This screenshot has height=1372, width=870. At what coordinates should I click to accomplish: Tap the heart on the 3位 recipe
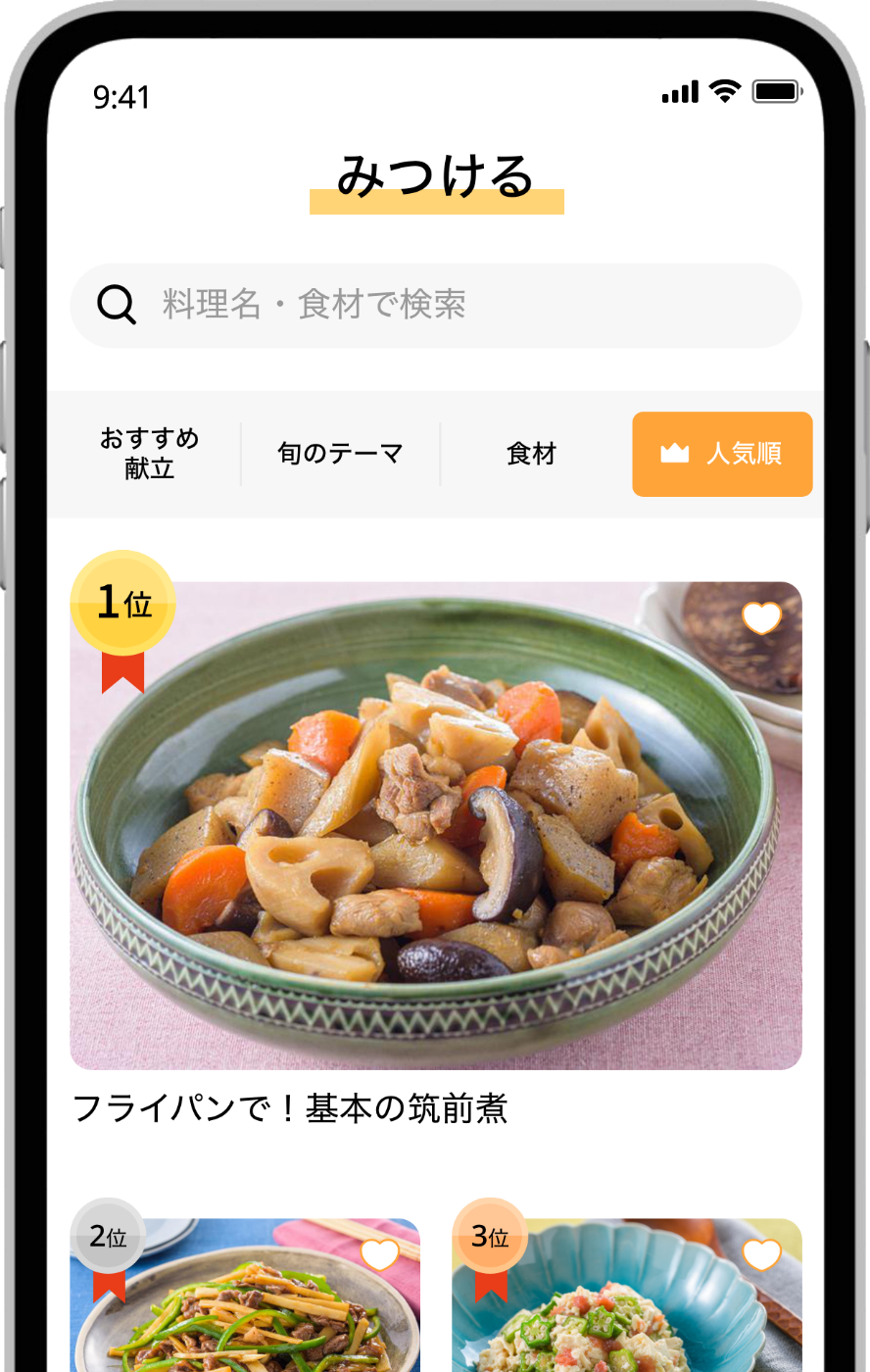click(761, 1254)
